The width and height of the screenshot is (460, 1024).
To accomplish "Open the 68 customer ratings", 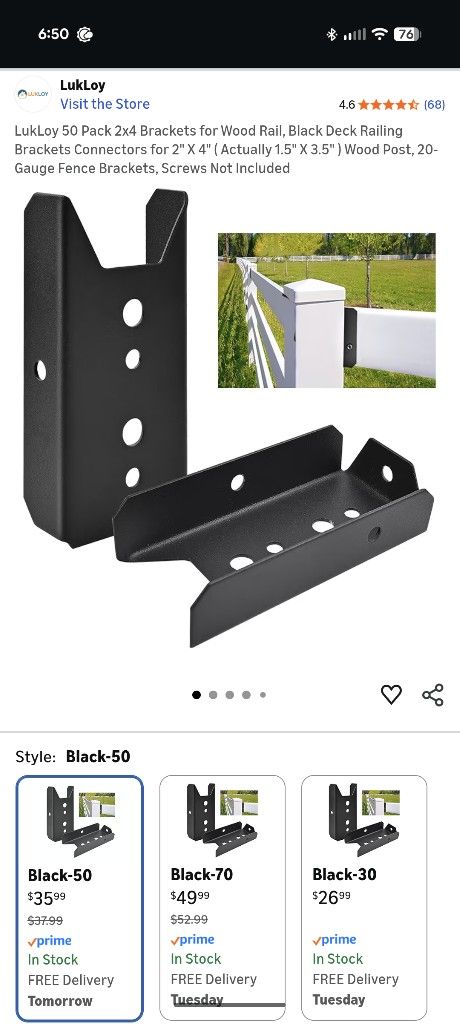I will point(435,104).
